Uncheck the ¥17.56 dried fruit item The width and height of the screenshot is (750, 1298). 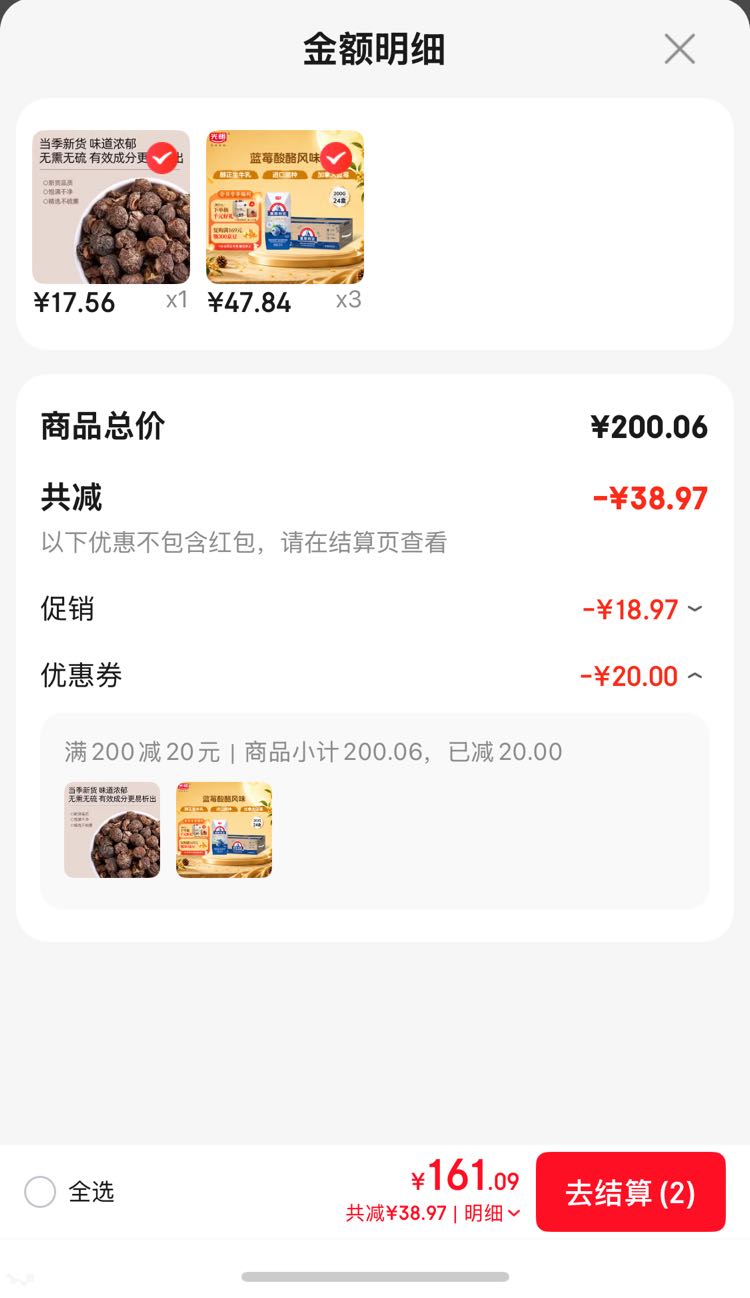click(163, 158)
